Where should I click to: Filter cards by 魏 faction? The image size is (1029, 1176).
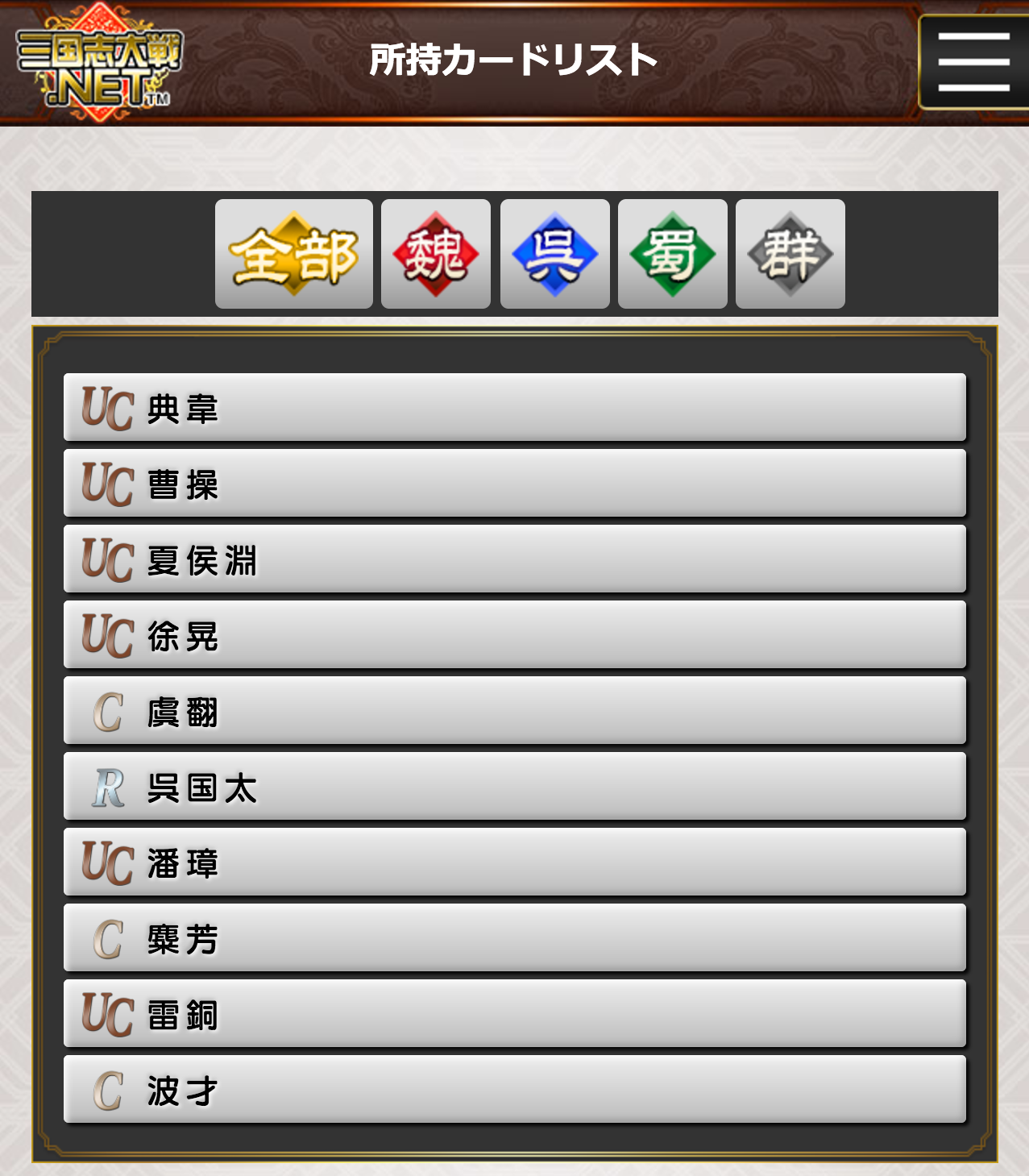pyautogui.click(x=435, y=254)
